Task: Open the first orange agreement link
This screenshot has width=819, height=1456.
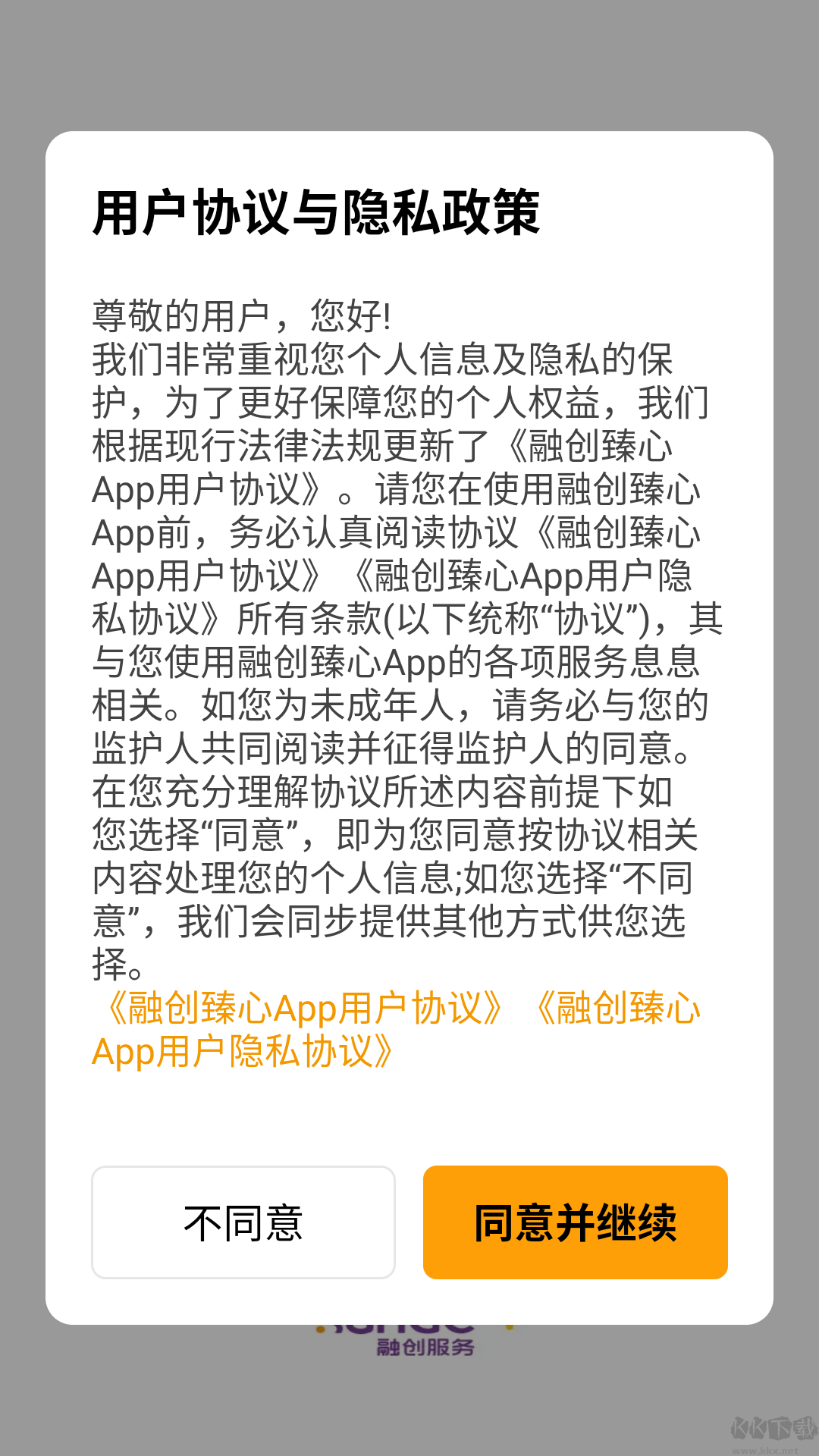Action: pos(303,1009)
